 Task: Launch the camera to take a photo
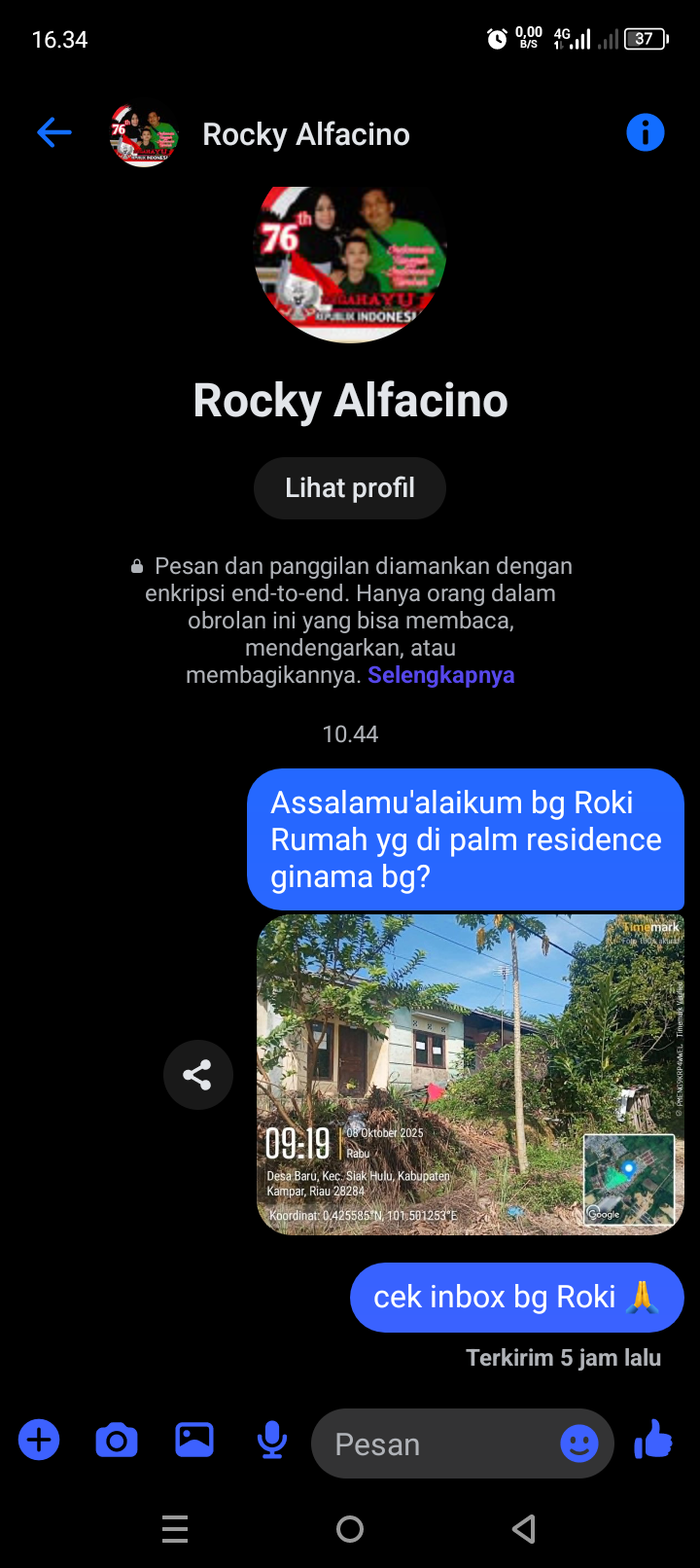[117, 1441]
